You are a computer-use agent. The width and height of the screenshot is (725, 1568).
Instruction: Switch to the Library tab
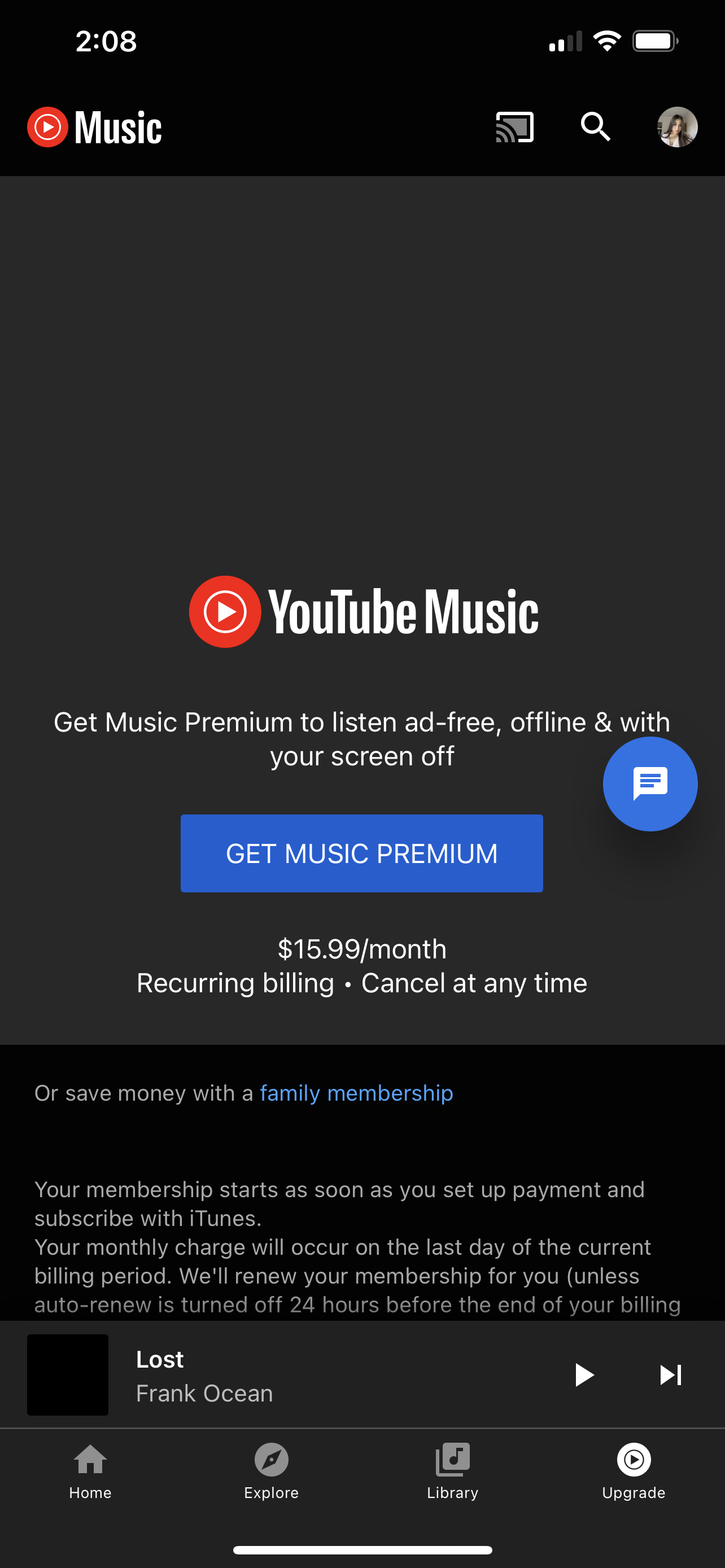point(453,1472)
